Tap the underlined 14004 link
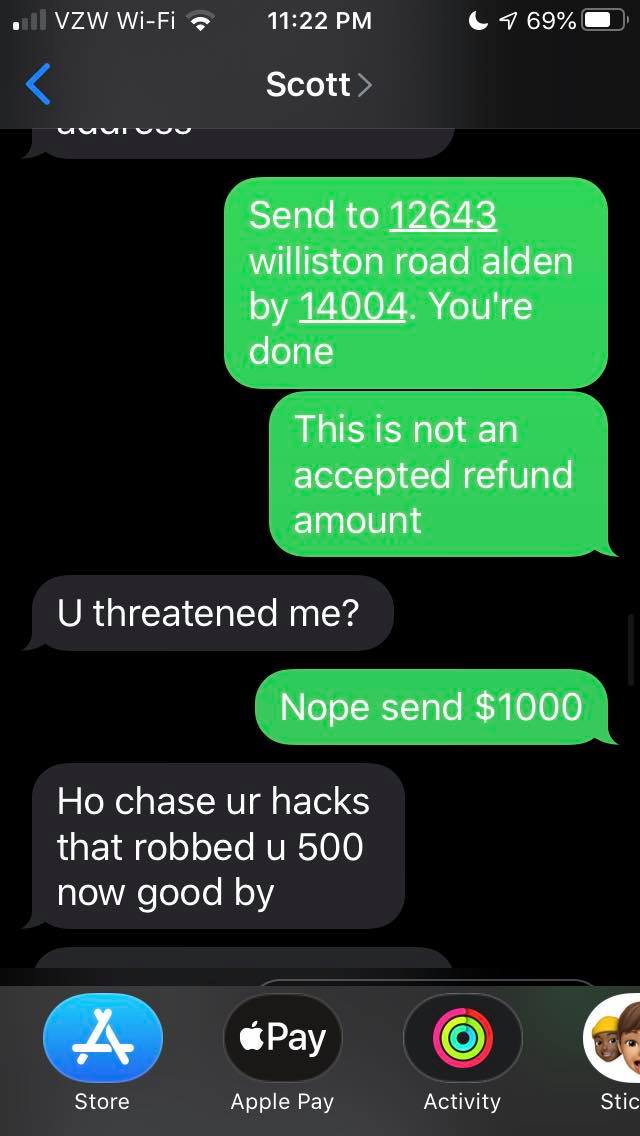 352,306
